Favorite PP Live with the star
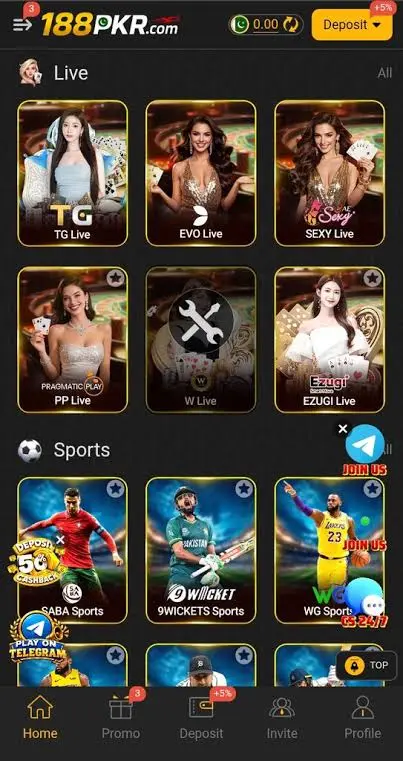Image resolution: width=403 pixels, height=761 pixels. click(x=116, y=278)
